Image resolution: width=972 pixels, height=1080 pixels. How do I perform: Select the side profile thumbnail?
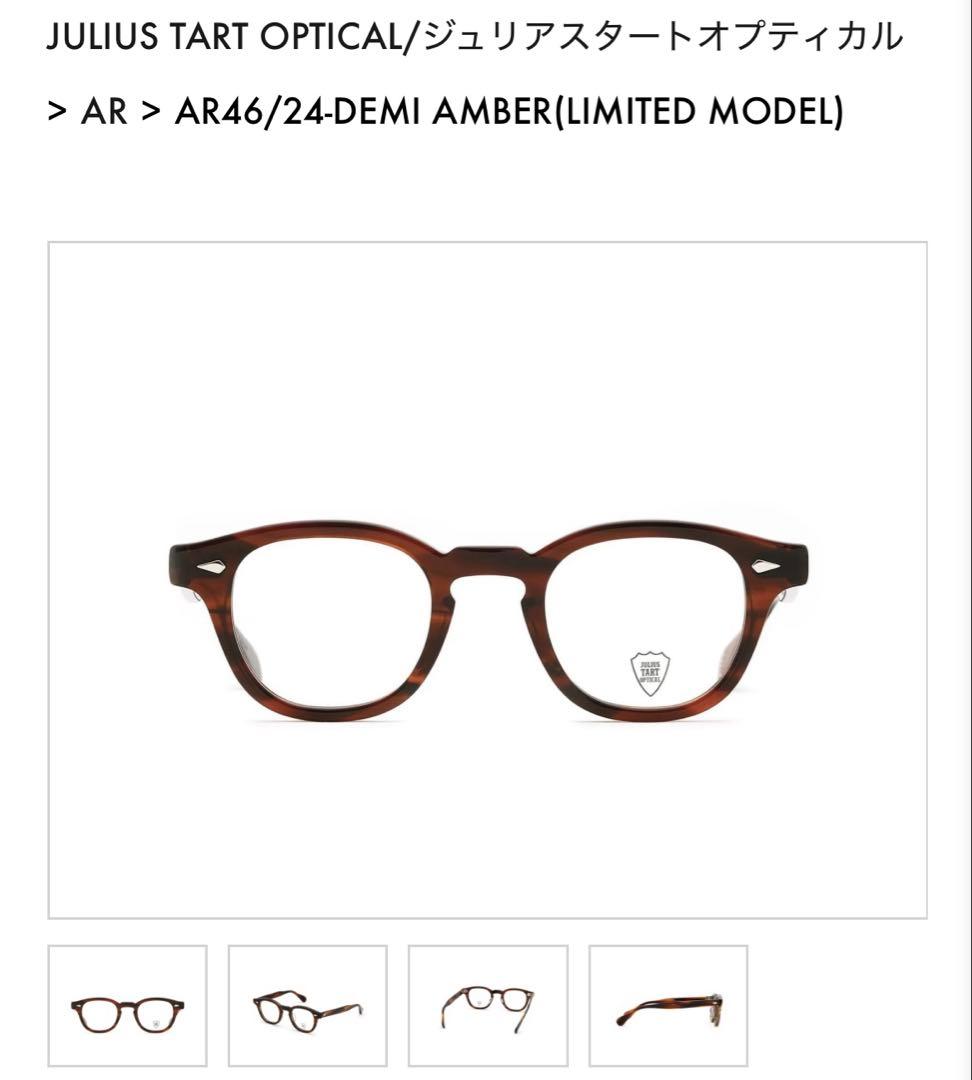pos(668,1005)
